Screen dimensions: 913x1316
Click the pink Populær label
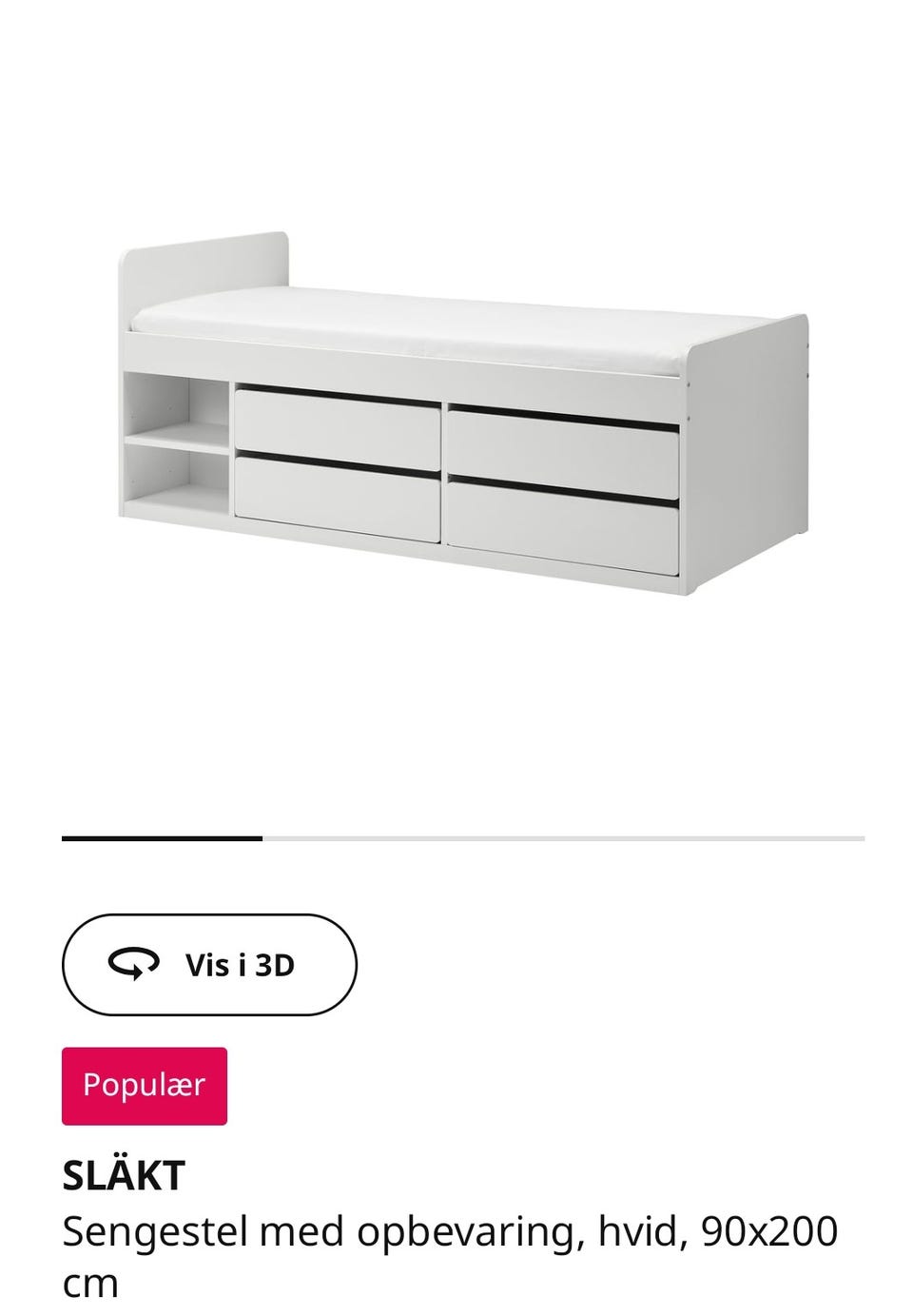coord(145,1085)
